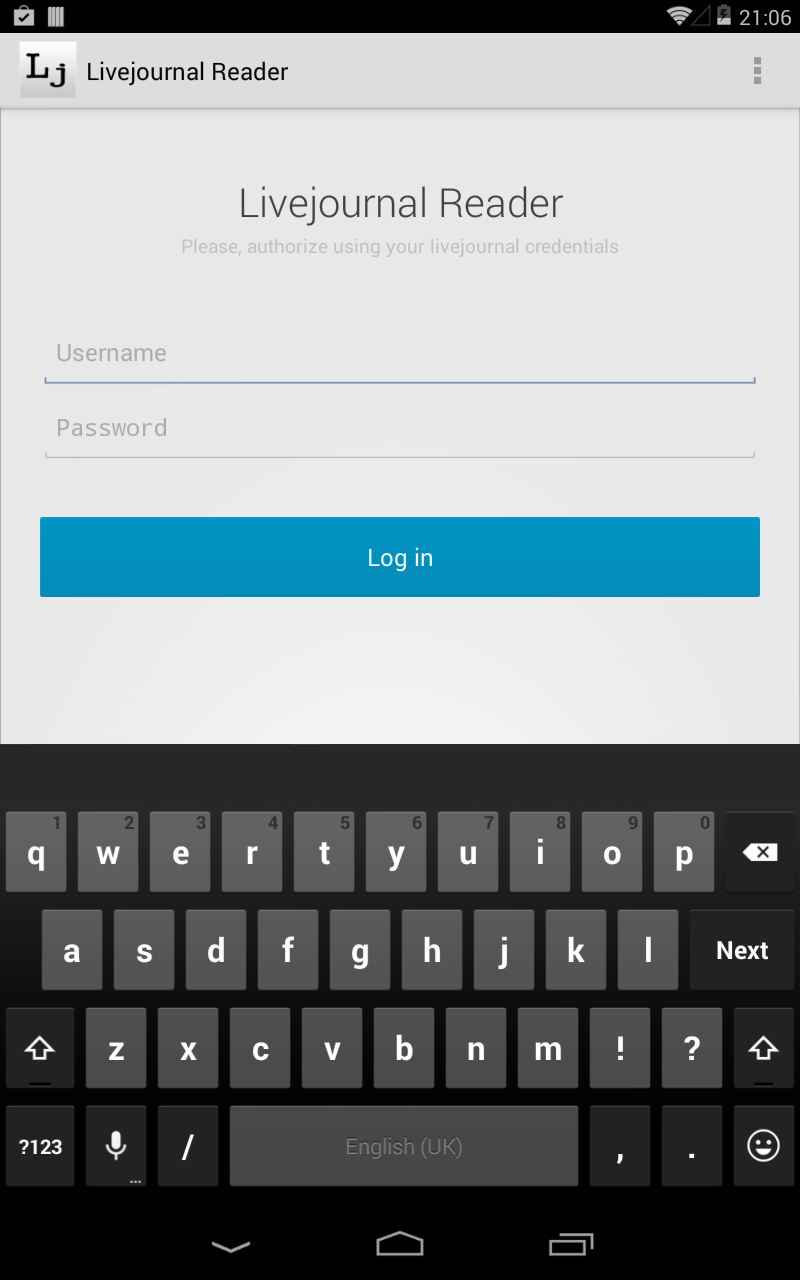Switch keyboard to ?123 symbols
The height and width of the screenshot is (1280, 800).
(x=40, y=1146)
